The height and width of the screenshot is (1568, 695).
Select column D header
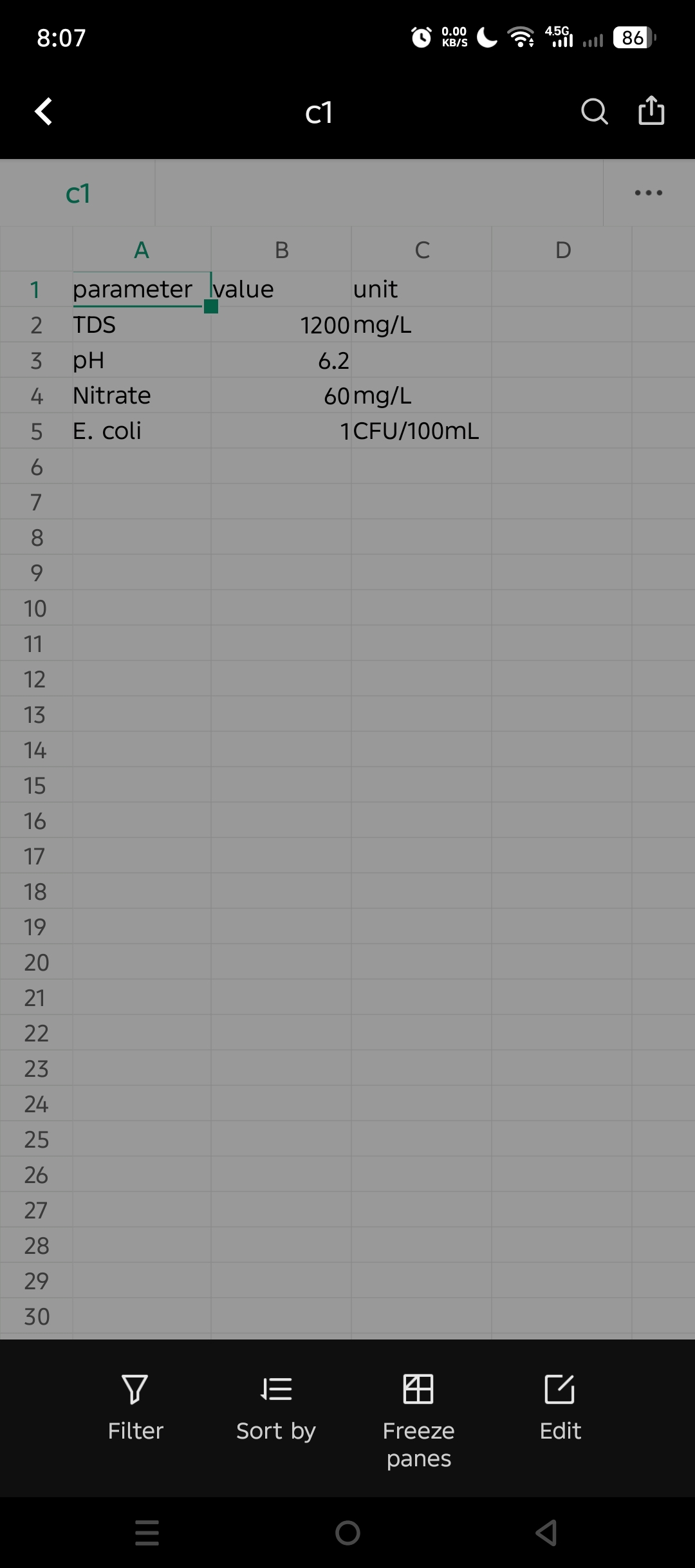pos(562,250)
